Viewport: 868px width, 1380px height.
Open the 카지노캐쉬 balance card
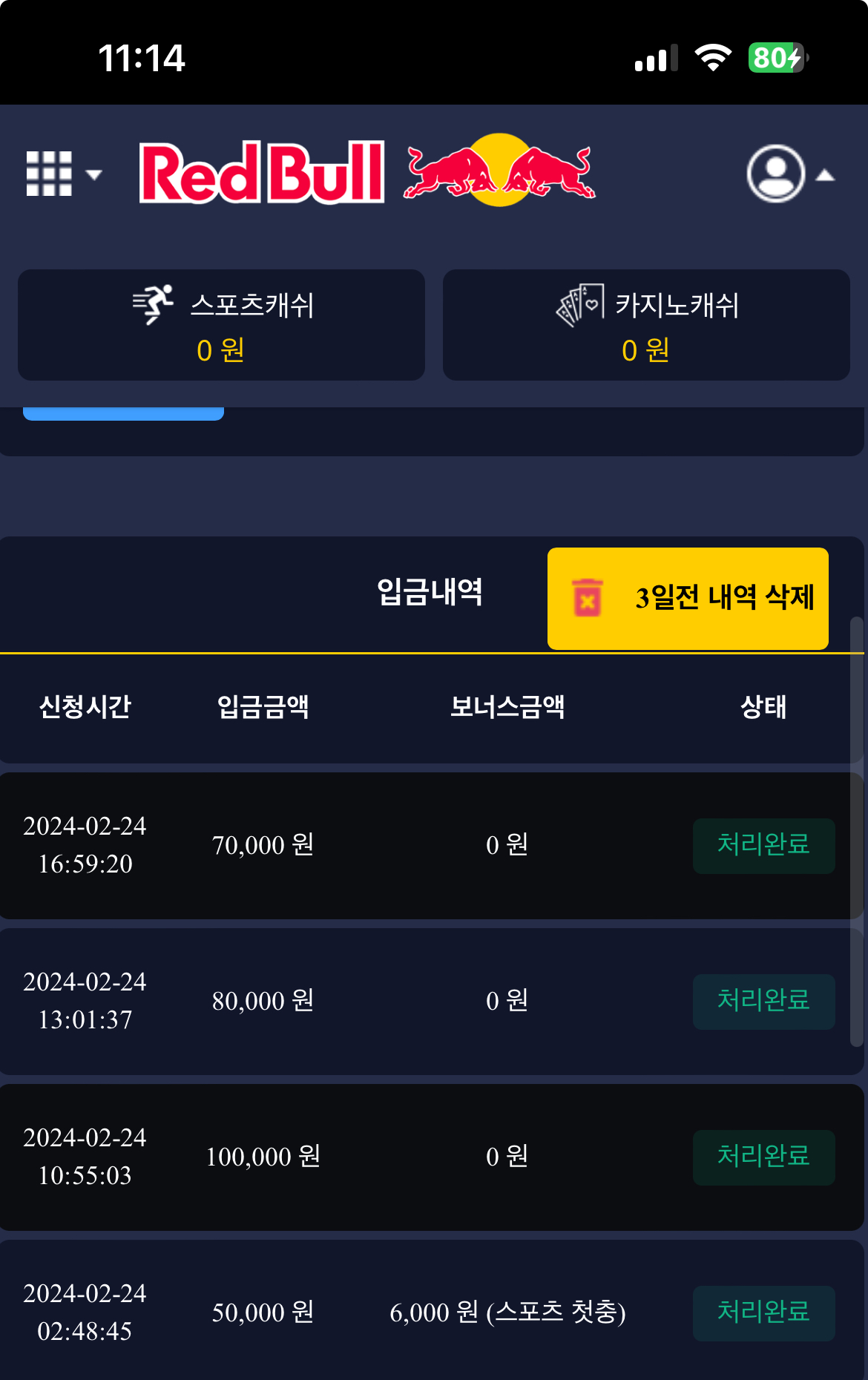[645, 325]
